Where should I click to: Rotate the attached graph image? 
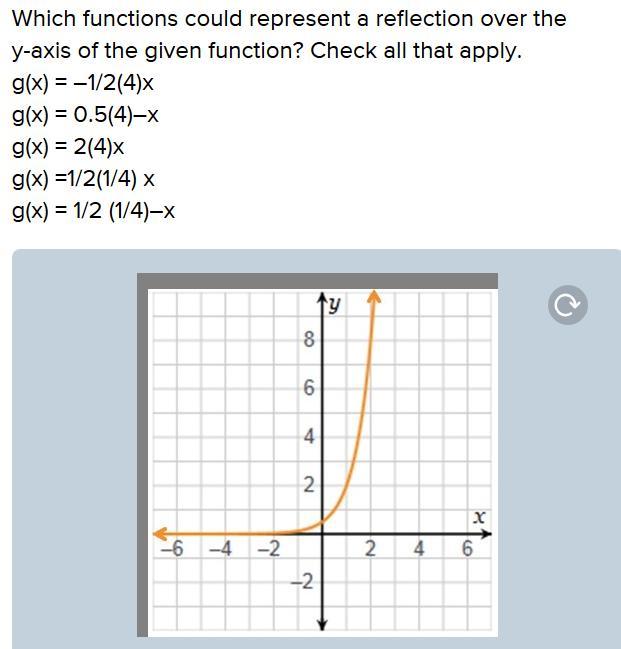(x=568, y=305)
